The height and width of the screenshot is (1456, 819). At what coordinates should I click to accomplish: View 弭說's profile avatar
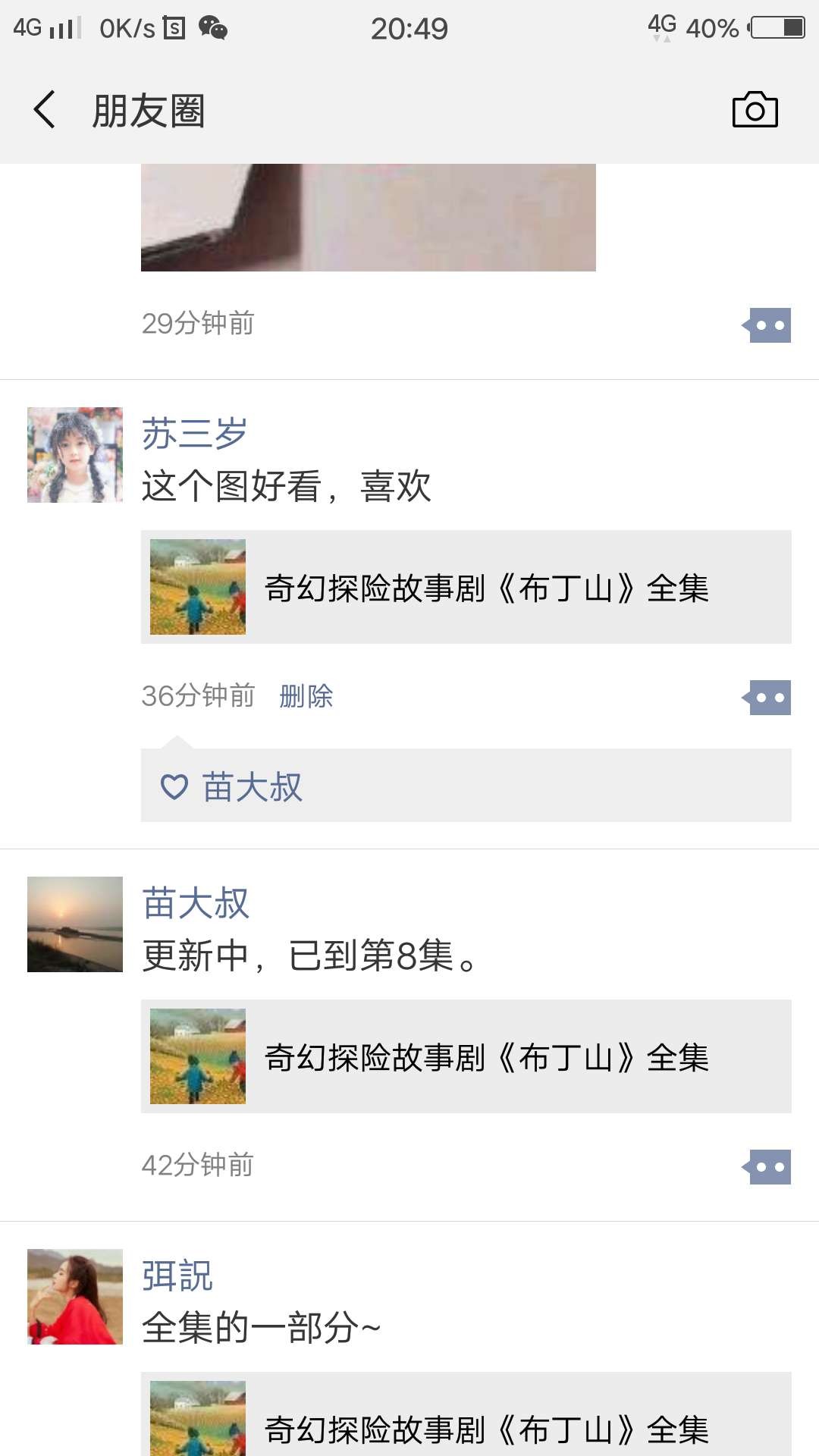75,1297
